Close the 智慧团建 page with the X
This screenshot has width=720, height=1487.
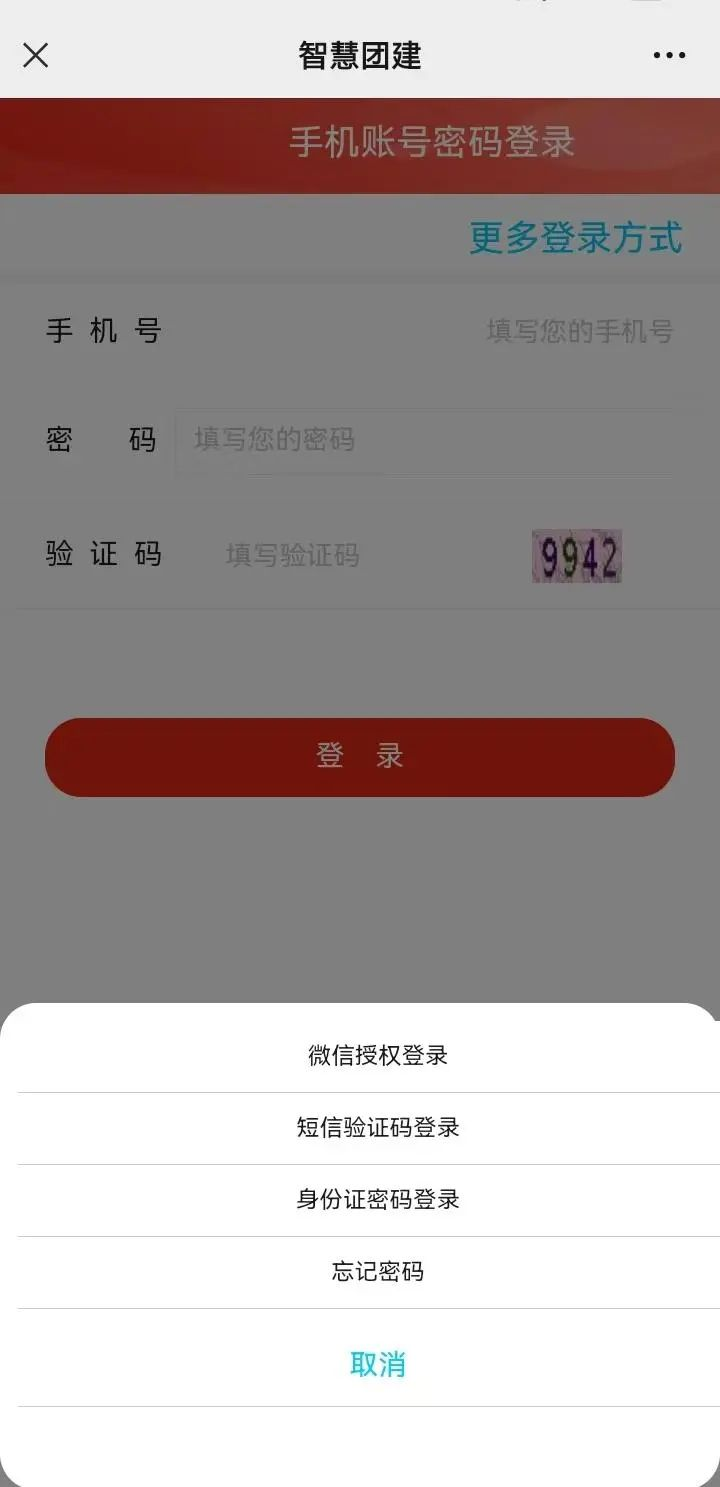coord(35,55)
